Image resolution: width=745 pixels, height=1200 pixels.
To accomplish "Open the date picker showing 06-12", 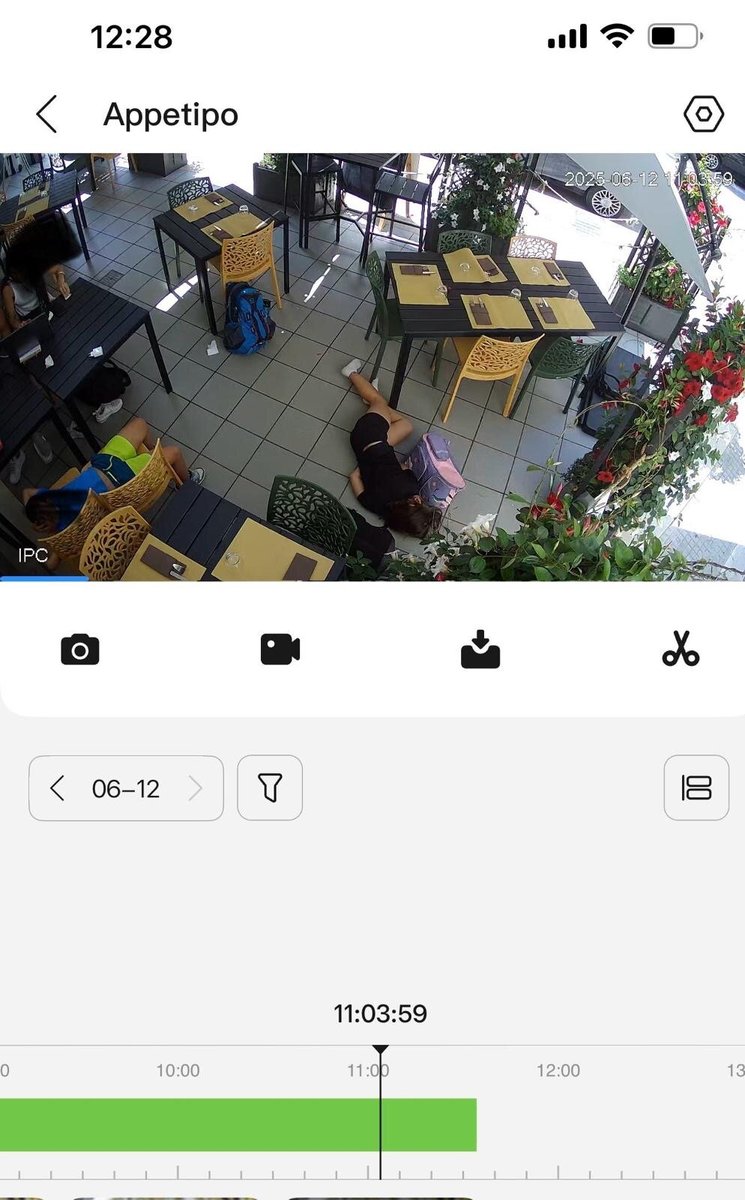I will 126,789.
